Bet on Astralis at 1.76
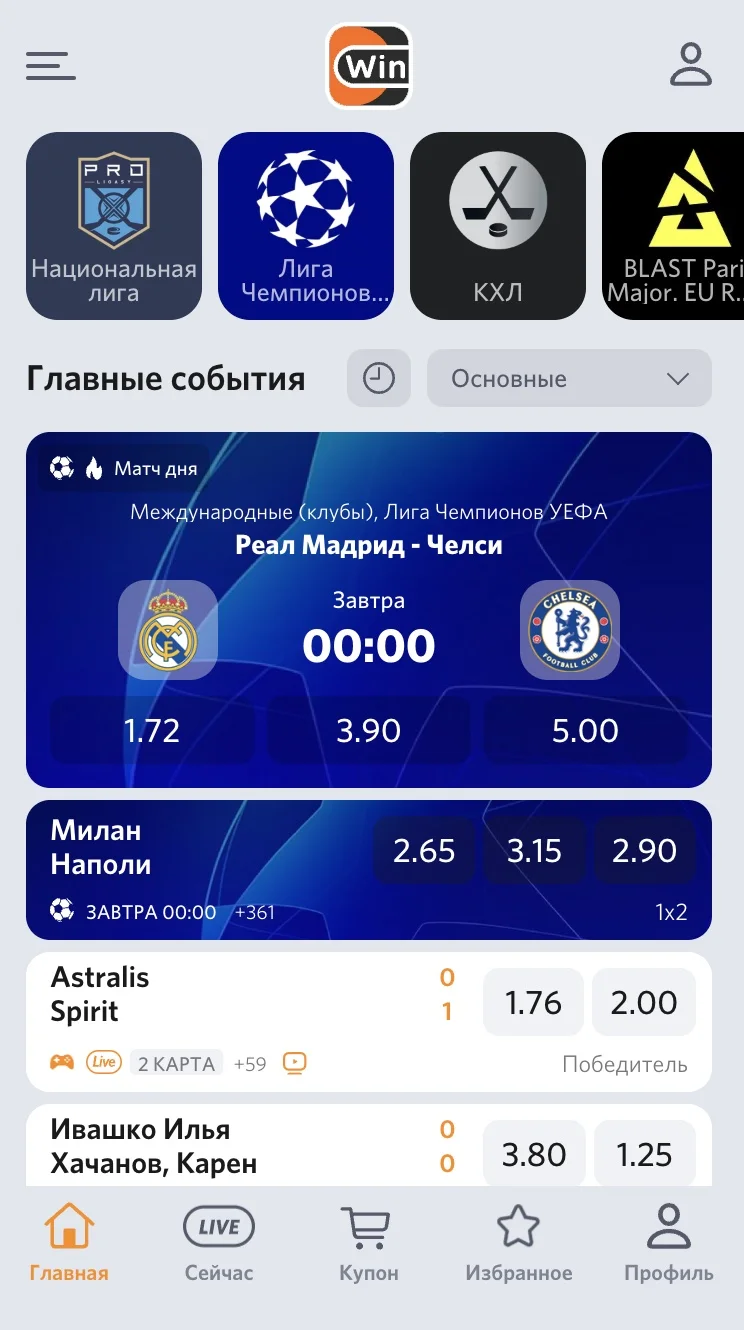This screenshot has width=744, height=1330. tap(533, 1002)
